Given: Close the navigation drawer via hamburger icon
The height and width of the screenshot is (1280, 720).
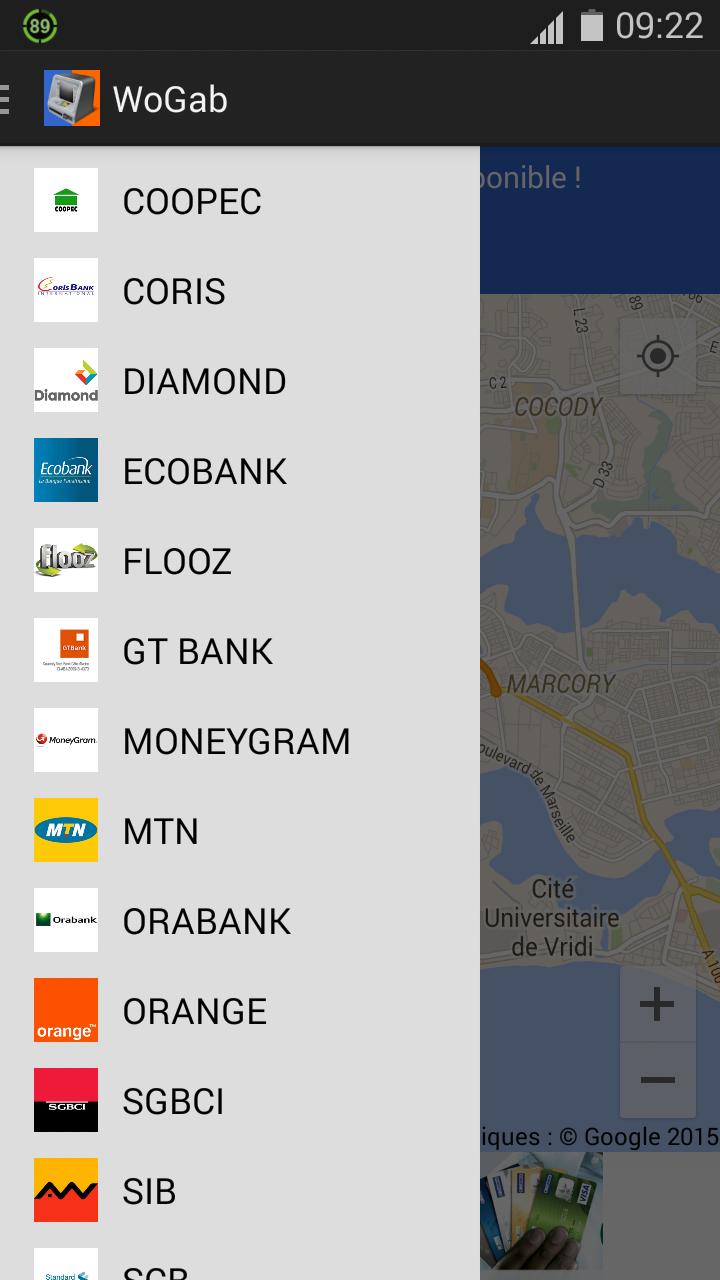Looking at the screenshot, I should 8,100.
